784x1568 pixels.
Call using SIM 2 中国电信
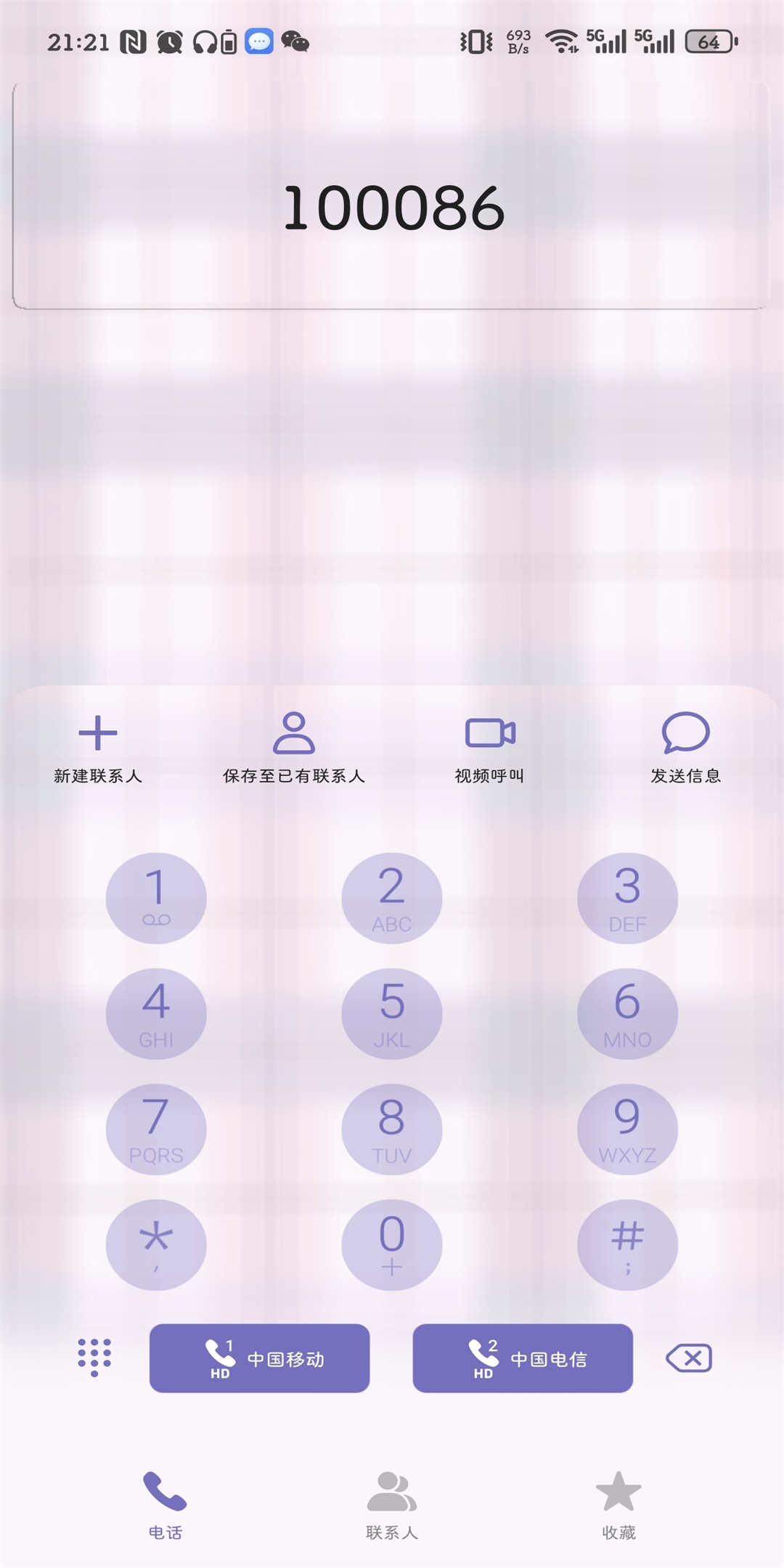pos(523,1358)
